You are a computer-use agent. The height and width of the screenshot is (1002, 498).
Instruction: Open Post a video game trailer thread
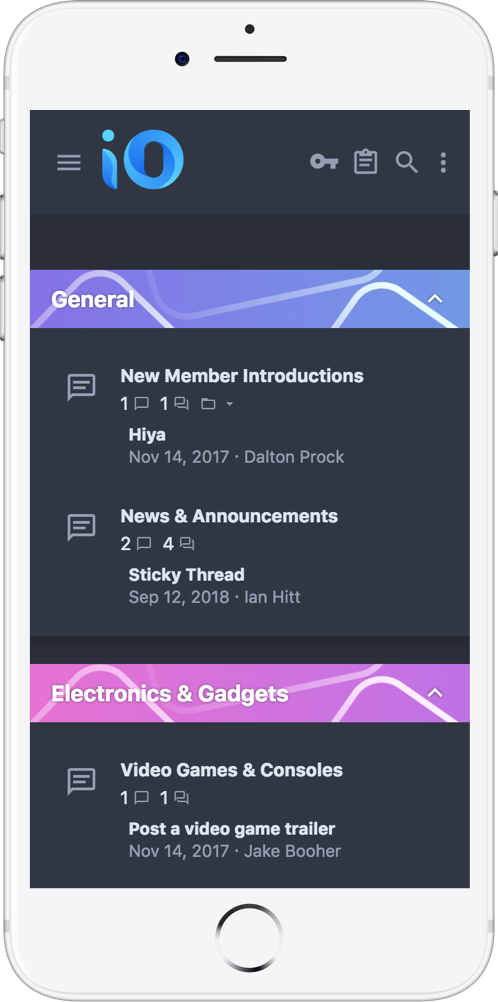[232, 829]
